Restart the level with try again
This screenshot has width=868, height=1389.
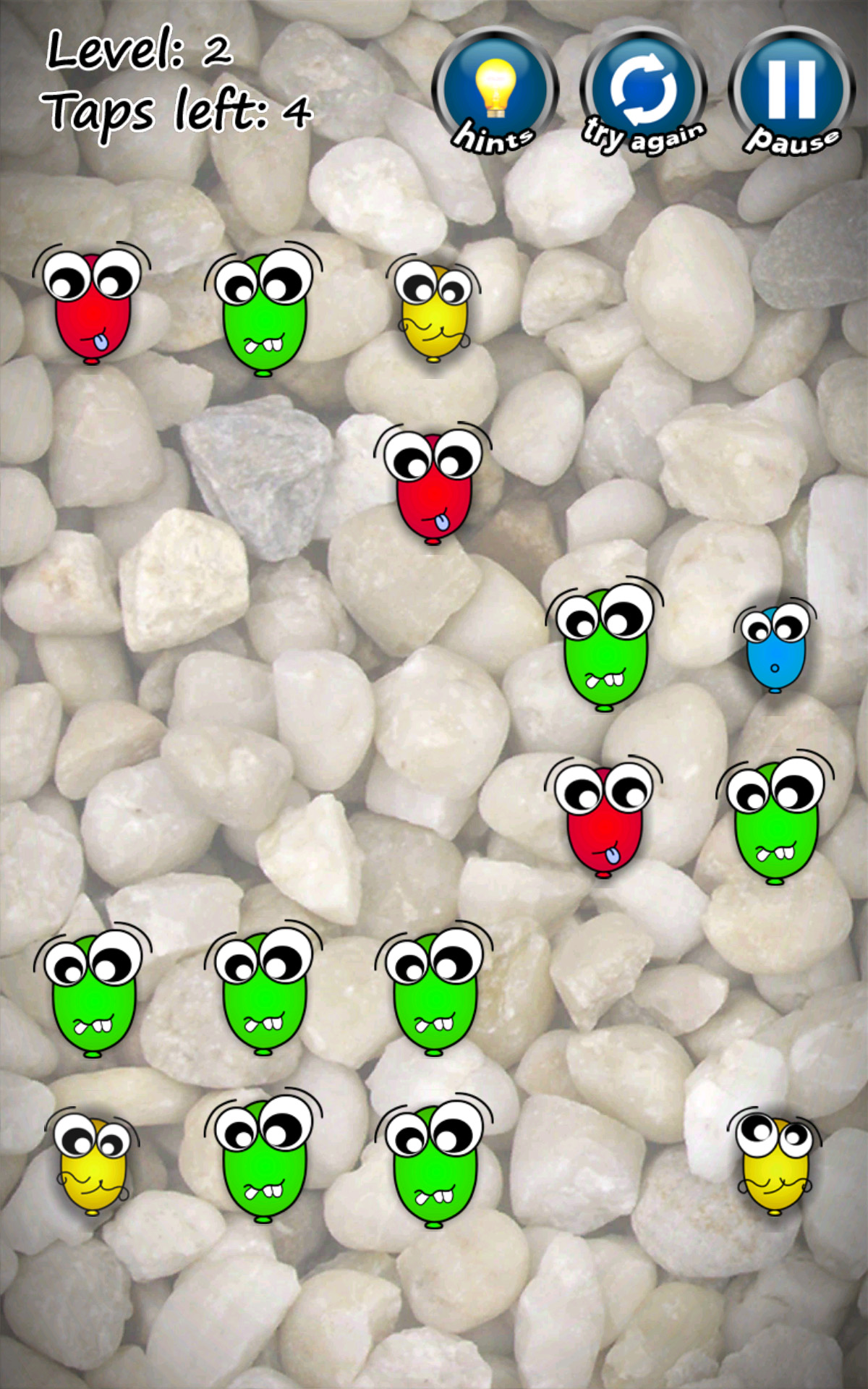[x=643, y=91]
